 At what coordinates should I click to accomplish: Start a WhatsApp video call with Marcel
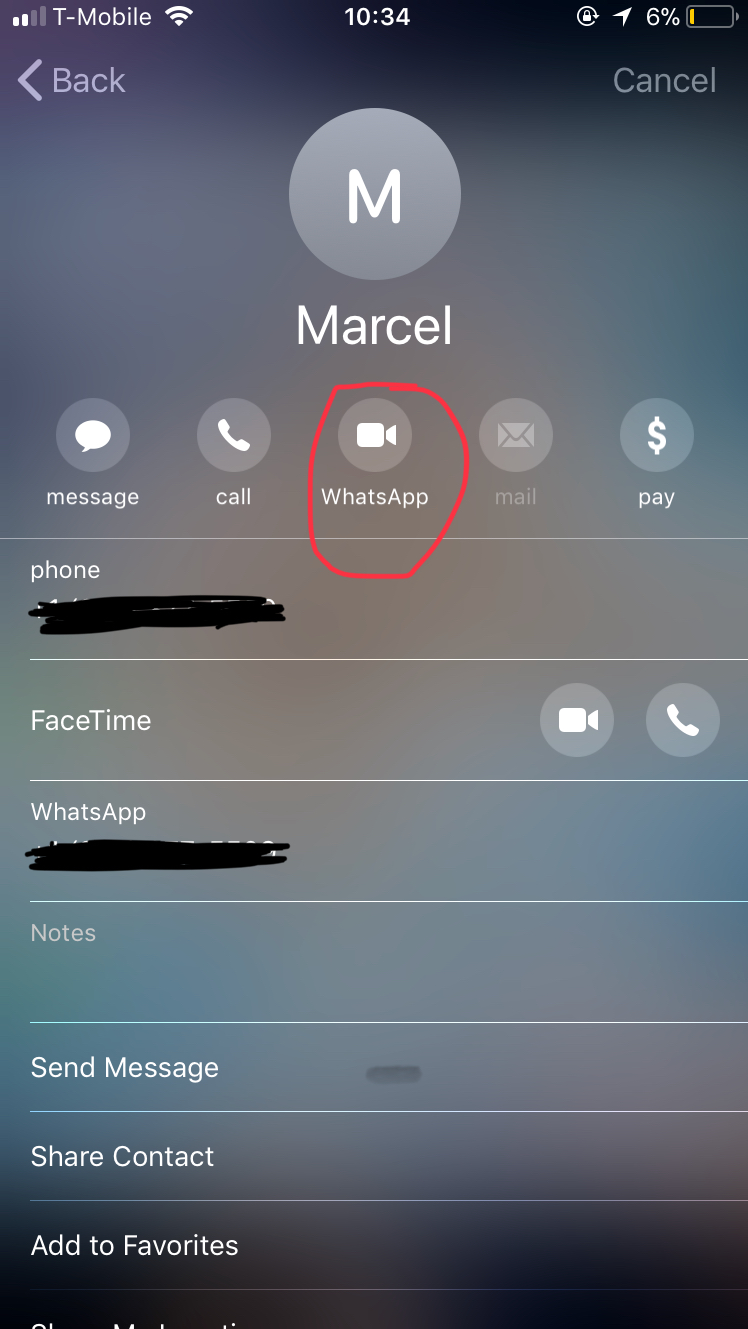tap(375, 436)
